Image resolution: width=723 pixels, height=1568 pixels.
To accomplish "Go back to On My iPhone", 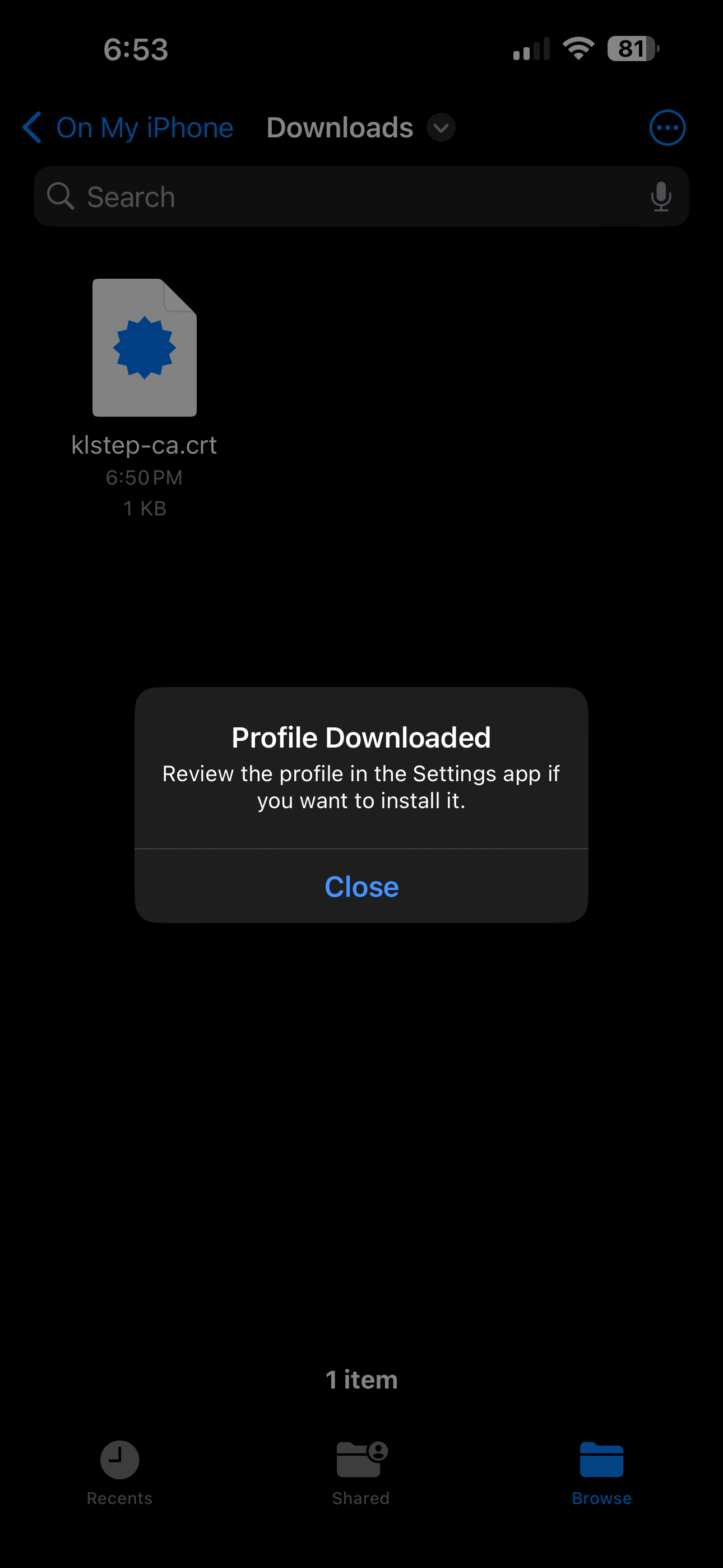I will point(128,128).
